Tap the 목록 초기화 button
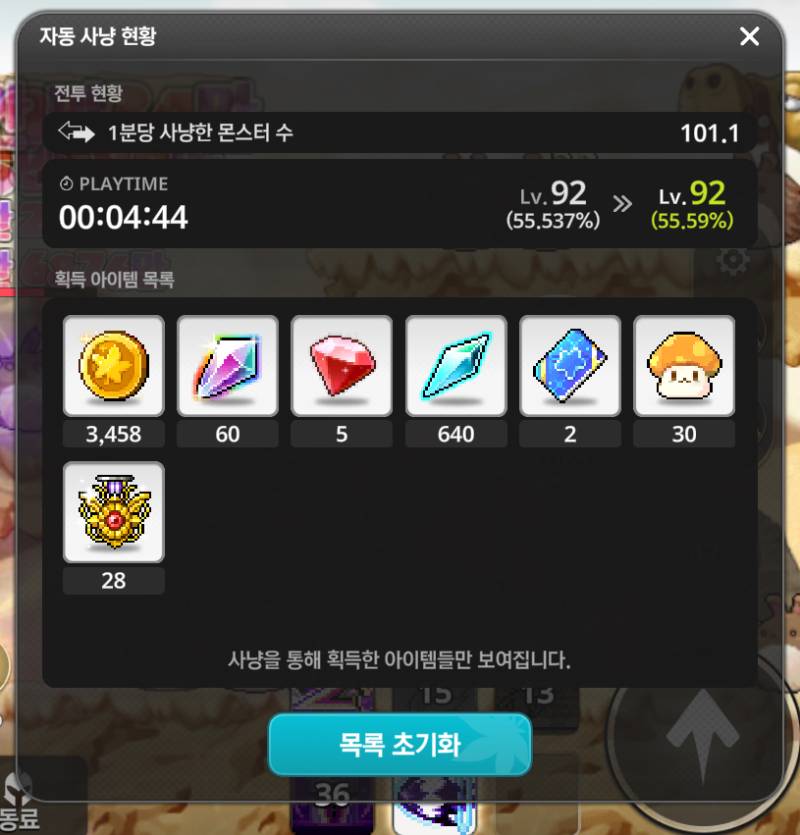This screenshot has width=800, height=835. 399,745
